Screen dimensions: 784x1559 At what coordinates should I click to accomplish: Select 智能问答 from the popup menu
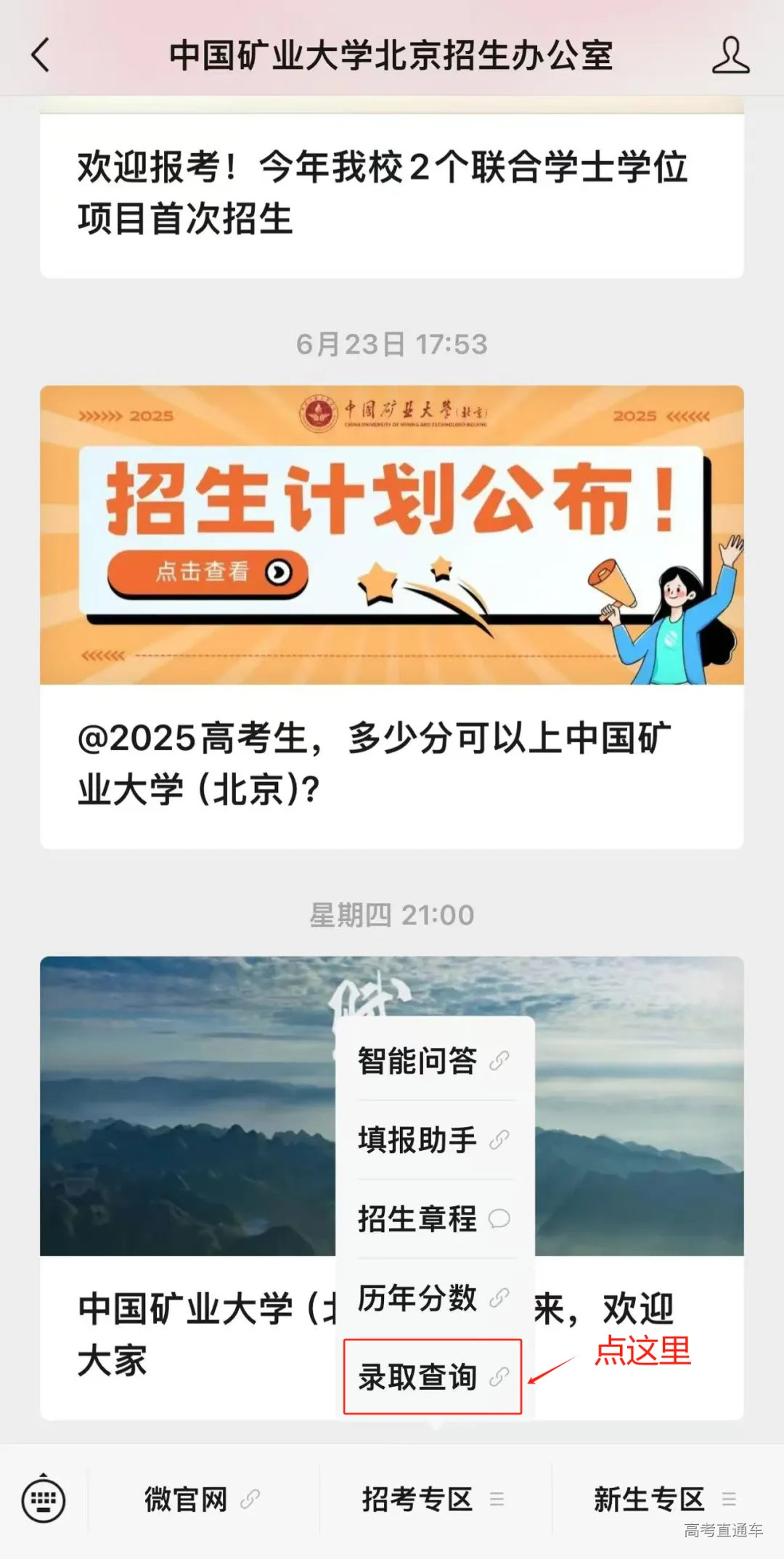(x=417, y=1062)
